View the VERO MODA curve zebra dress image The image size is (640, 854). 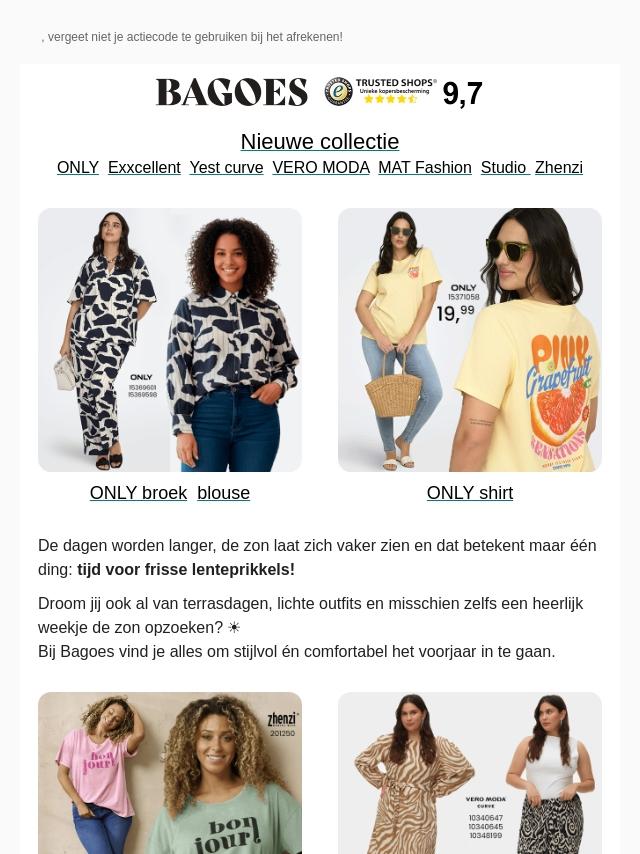[x=470, y=773]
